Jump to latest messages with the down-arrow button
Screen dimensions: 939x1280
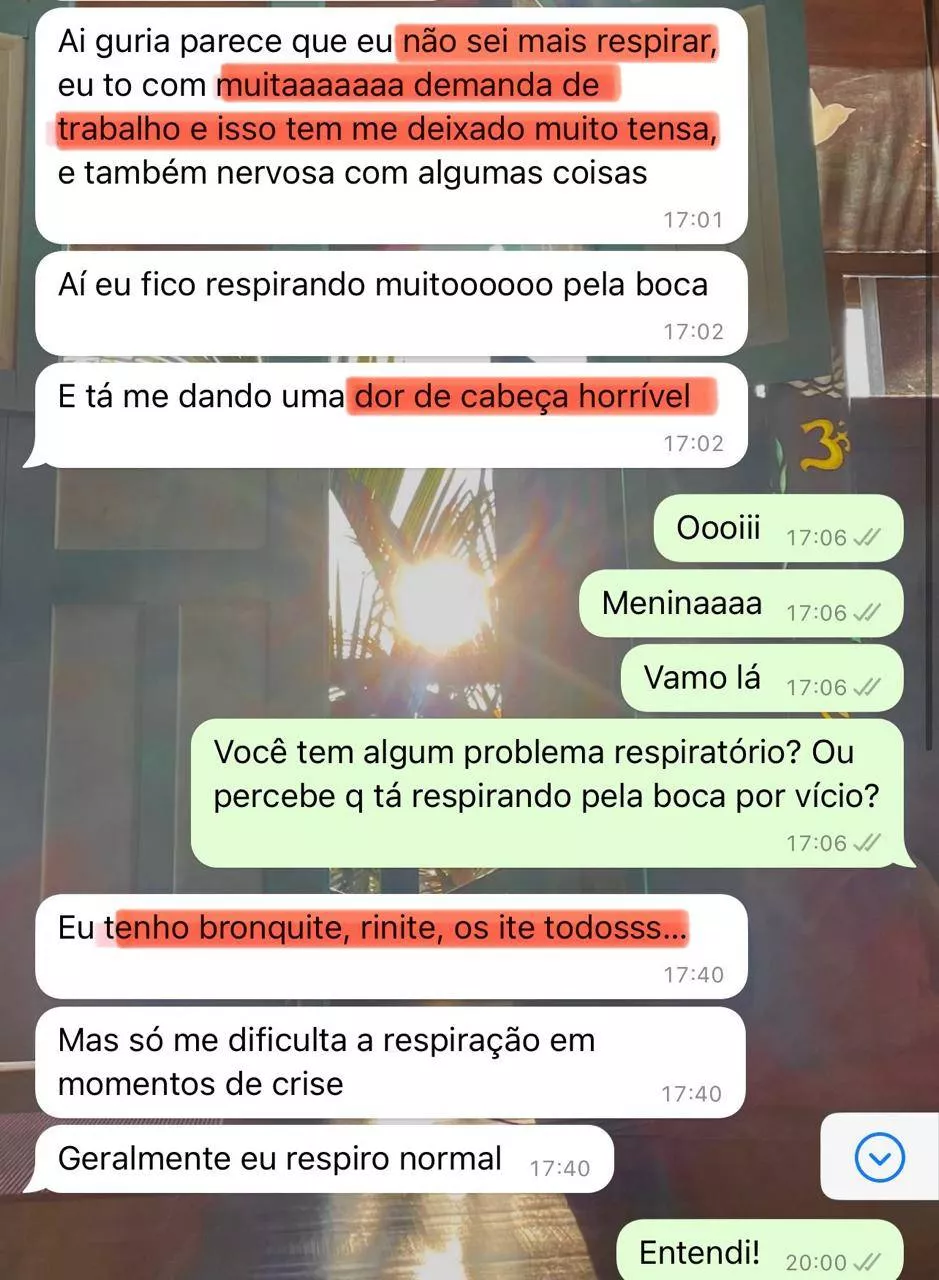pos(880,1158)
